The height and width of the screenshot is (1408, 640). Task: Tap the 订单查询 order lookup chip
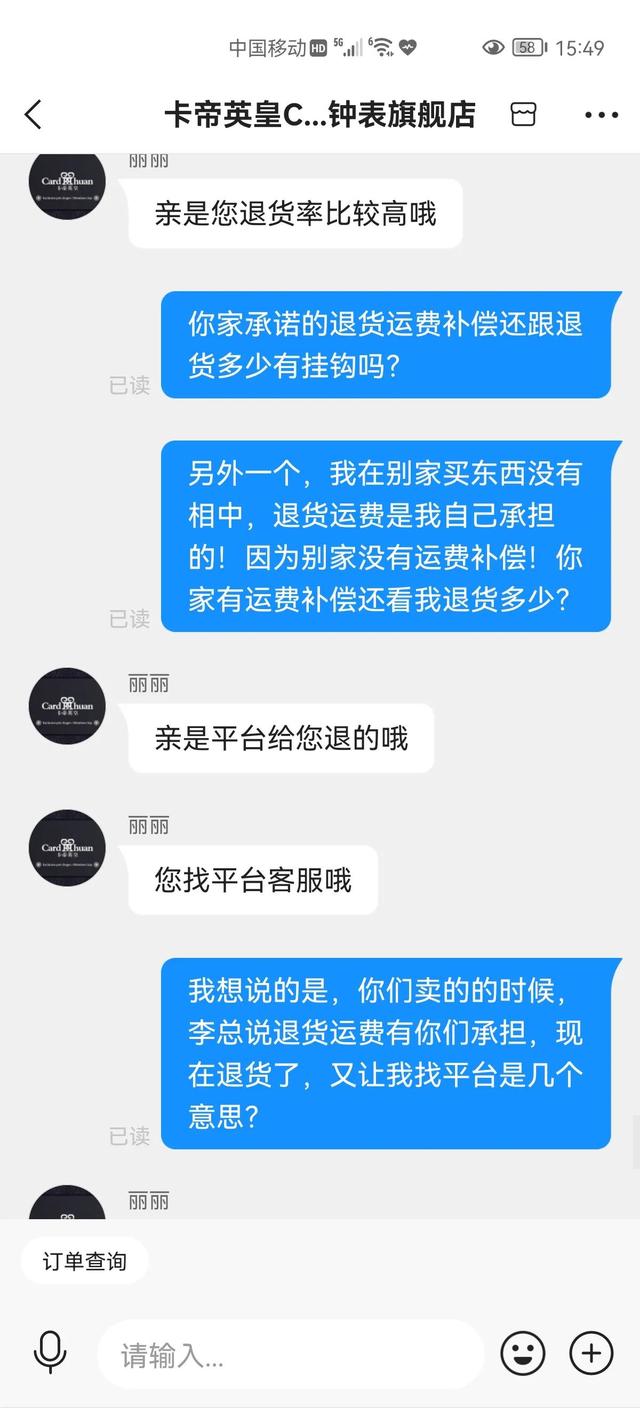coord(85,1261)
